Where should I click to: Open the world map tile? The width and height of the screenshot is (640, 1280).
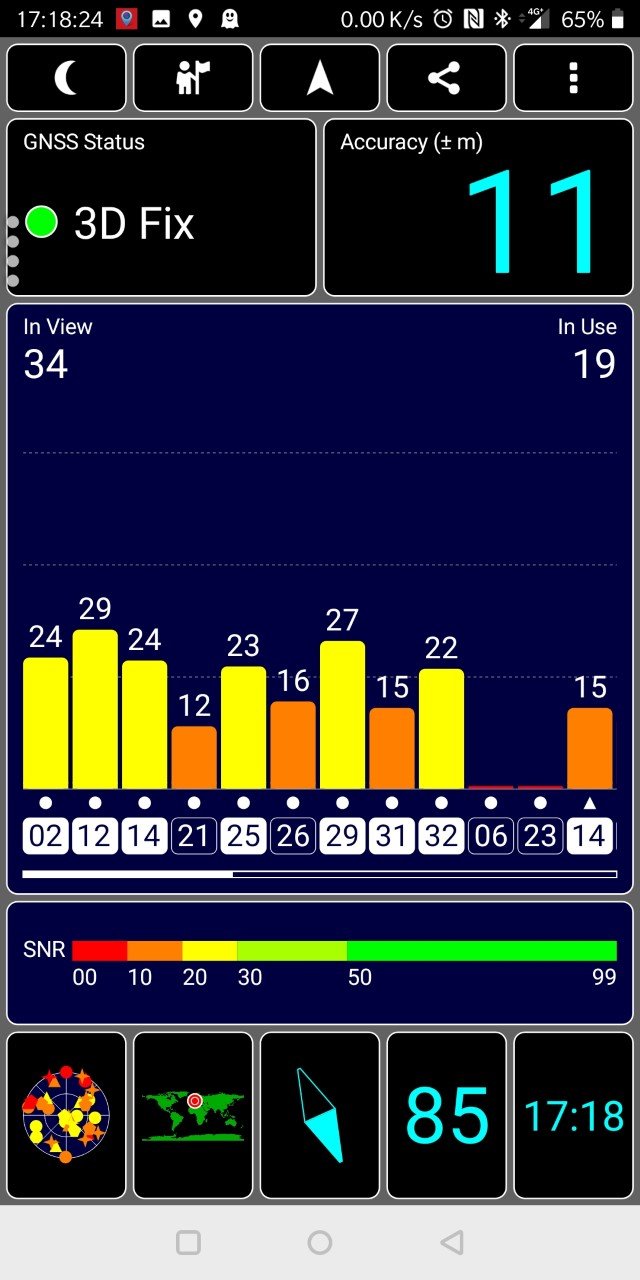click(193, 1115)
